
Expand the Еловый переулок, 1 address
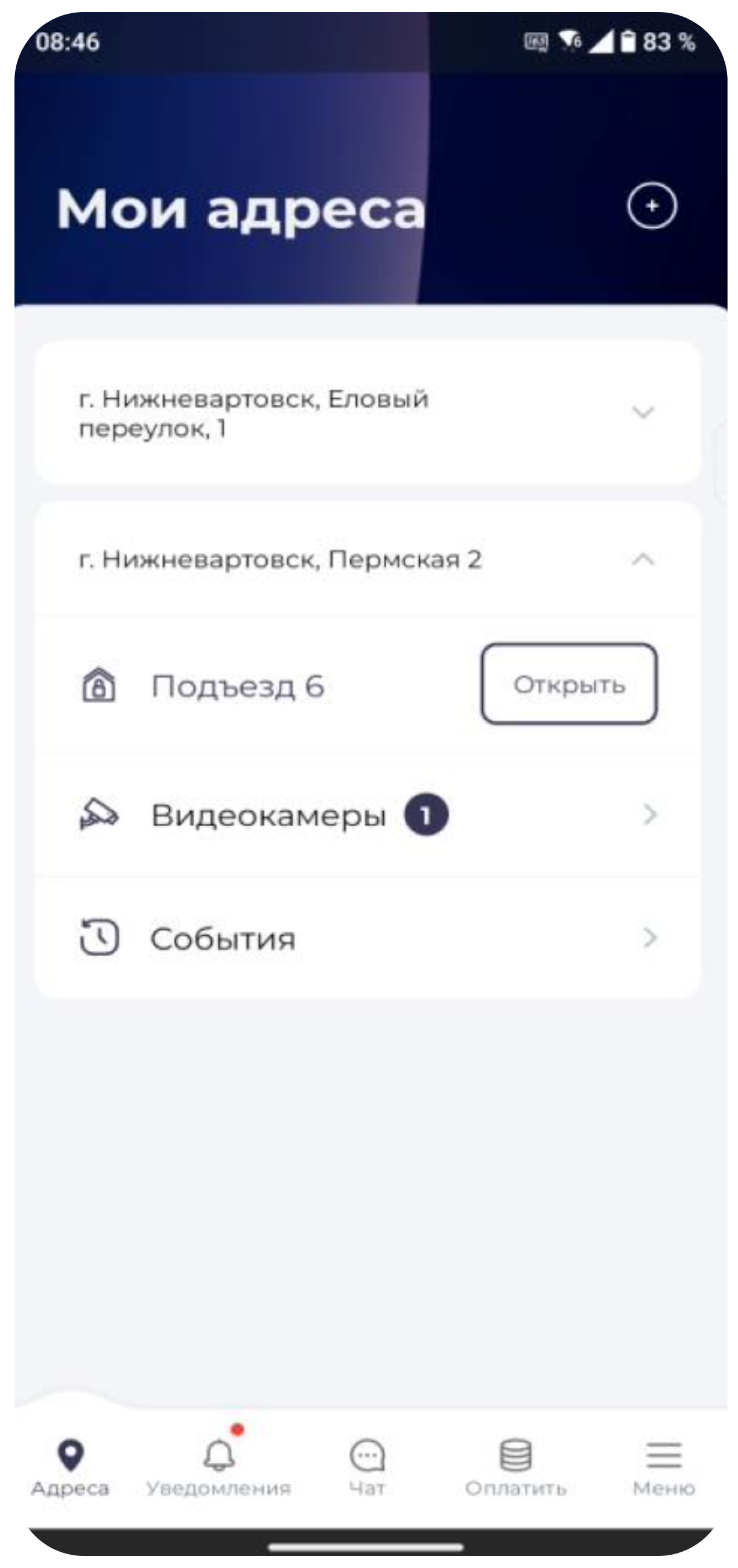pyautogui.click(x=643, y=413)
